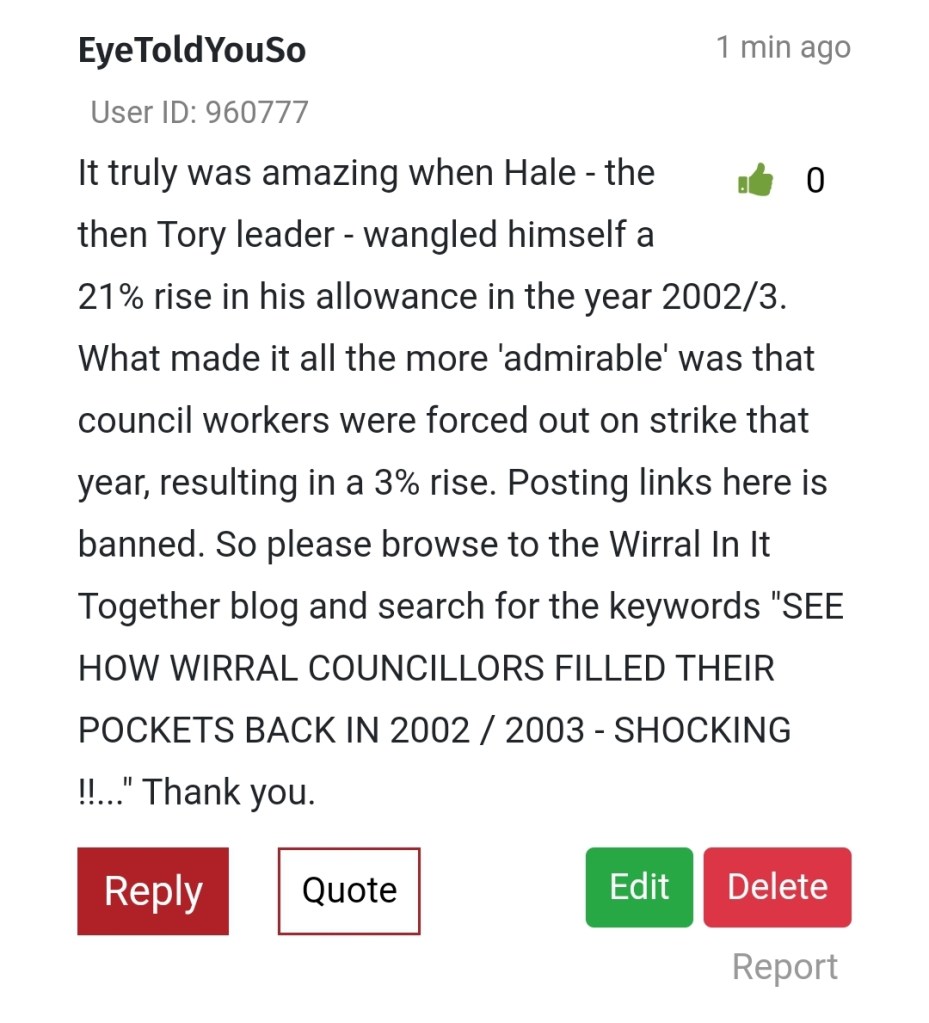Quote EyeToldYouSo's post
The width and height of the screenshot is (929, 1023).
pyautogui.click(x=349, y=890)
